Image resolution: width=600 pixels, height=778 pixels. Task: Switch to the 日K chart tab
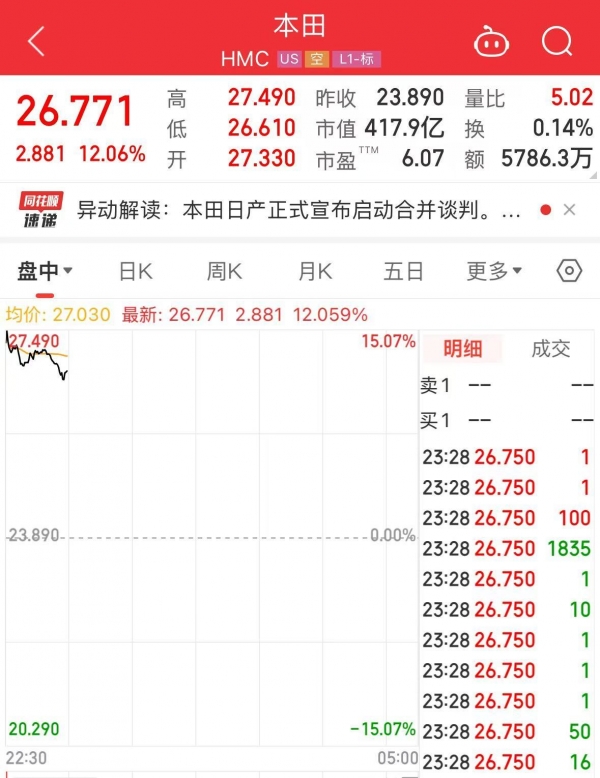(x=135, y=271)
